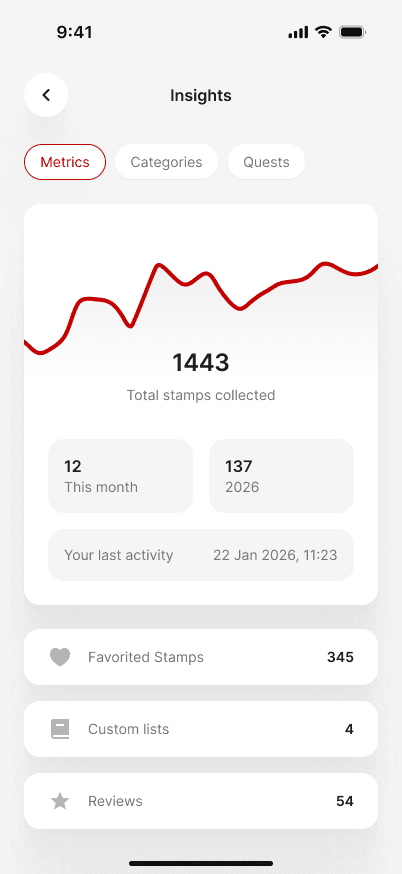Open the Favorited Stamps row

click(x=201, y=657)
